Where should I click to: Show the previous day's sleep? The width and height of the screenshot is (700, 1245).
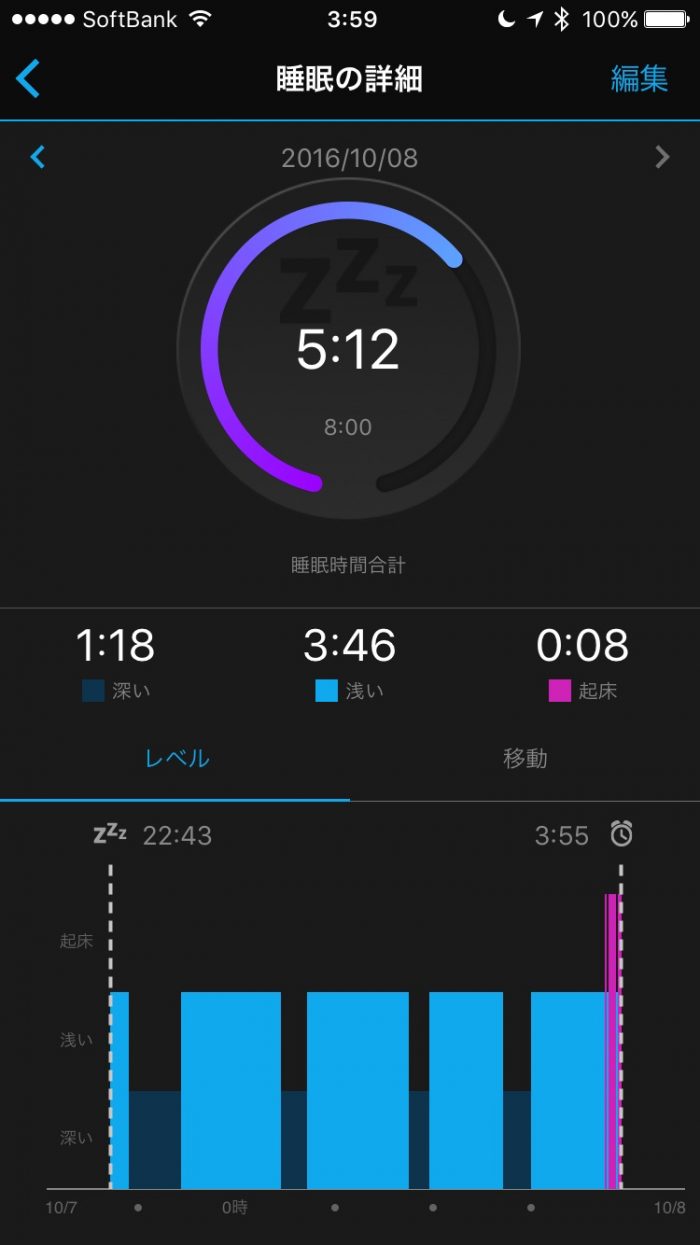pyautogui.click(x=38, y=157)
